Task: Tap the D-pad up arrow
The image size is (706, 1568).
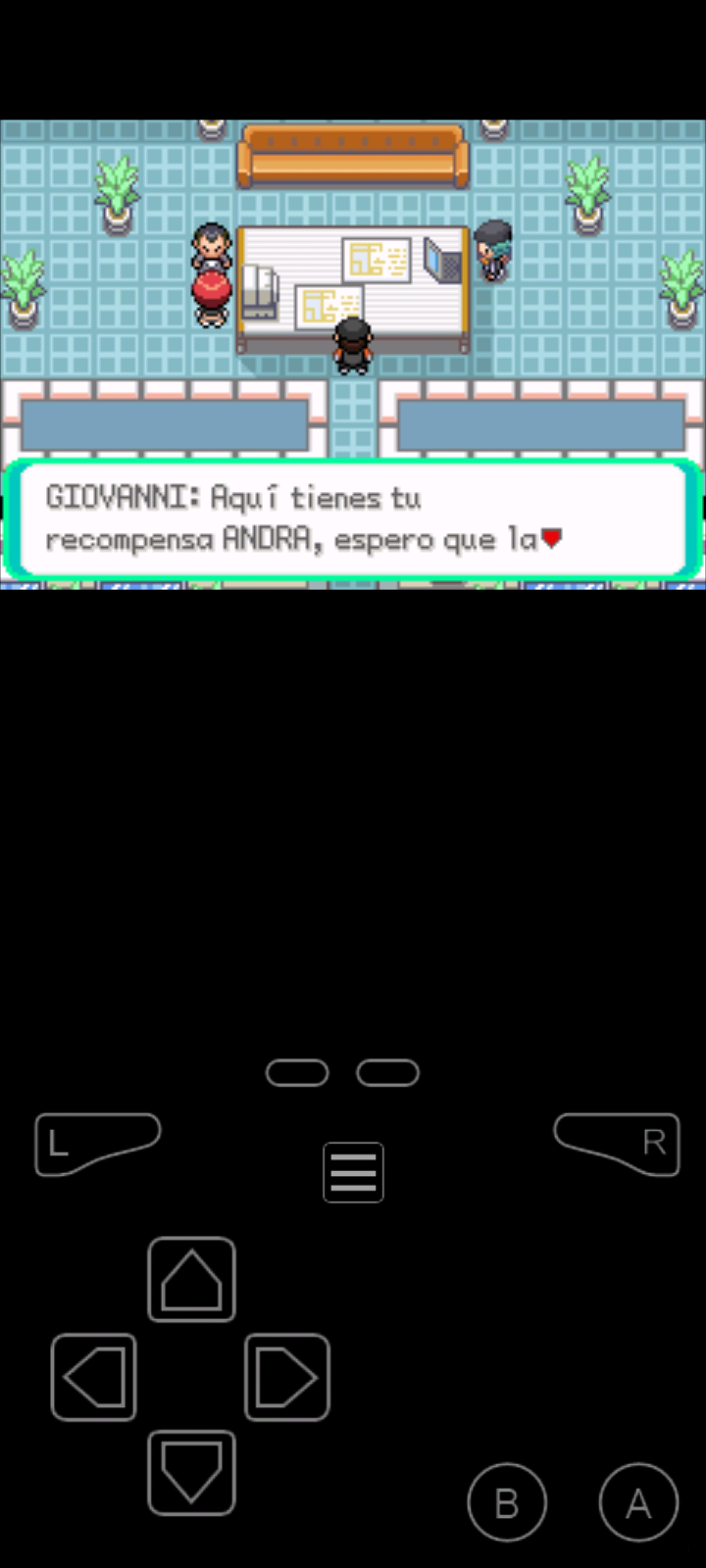Action: coord(191,1280)
